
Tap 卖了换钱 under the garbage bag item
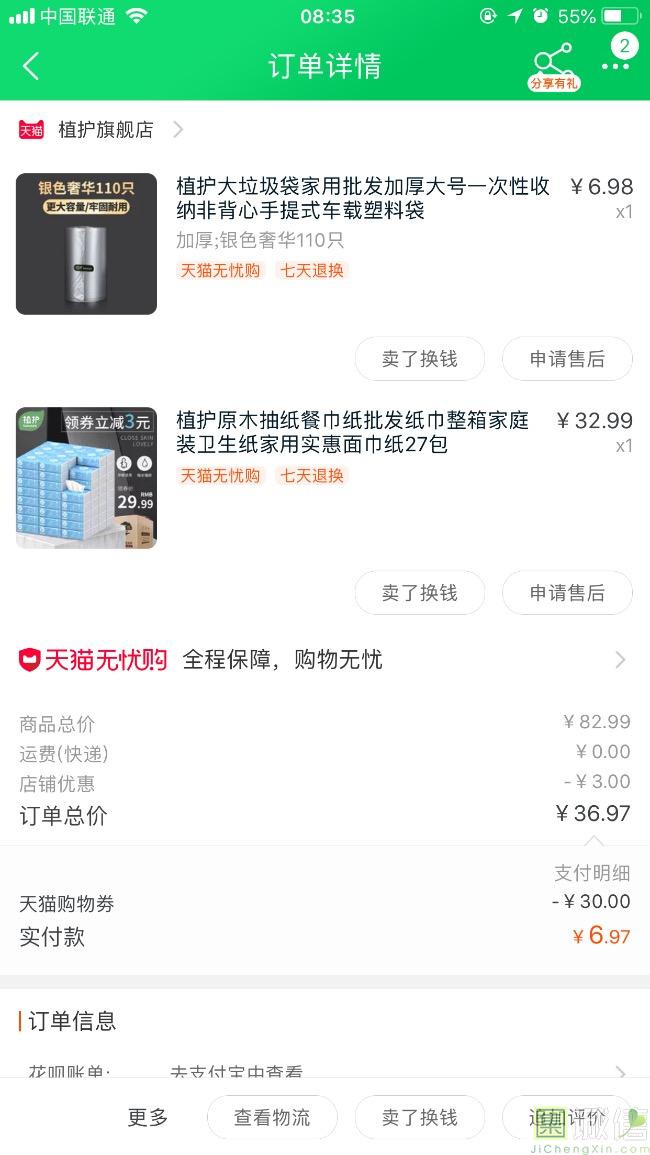pos(420,359)
